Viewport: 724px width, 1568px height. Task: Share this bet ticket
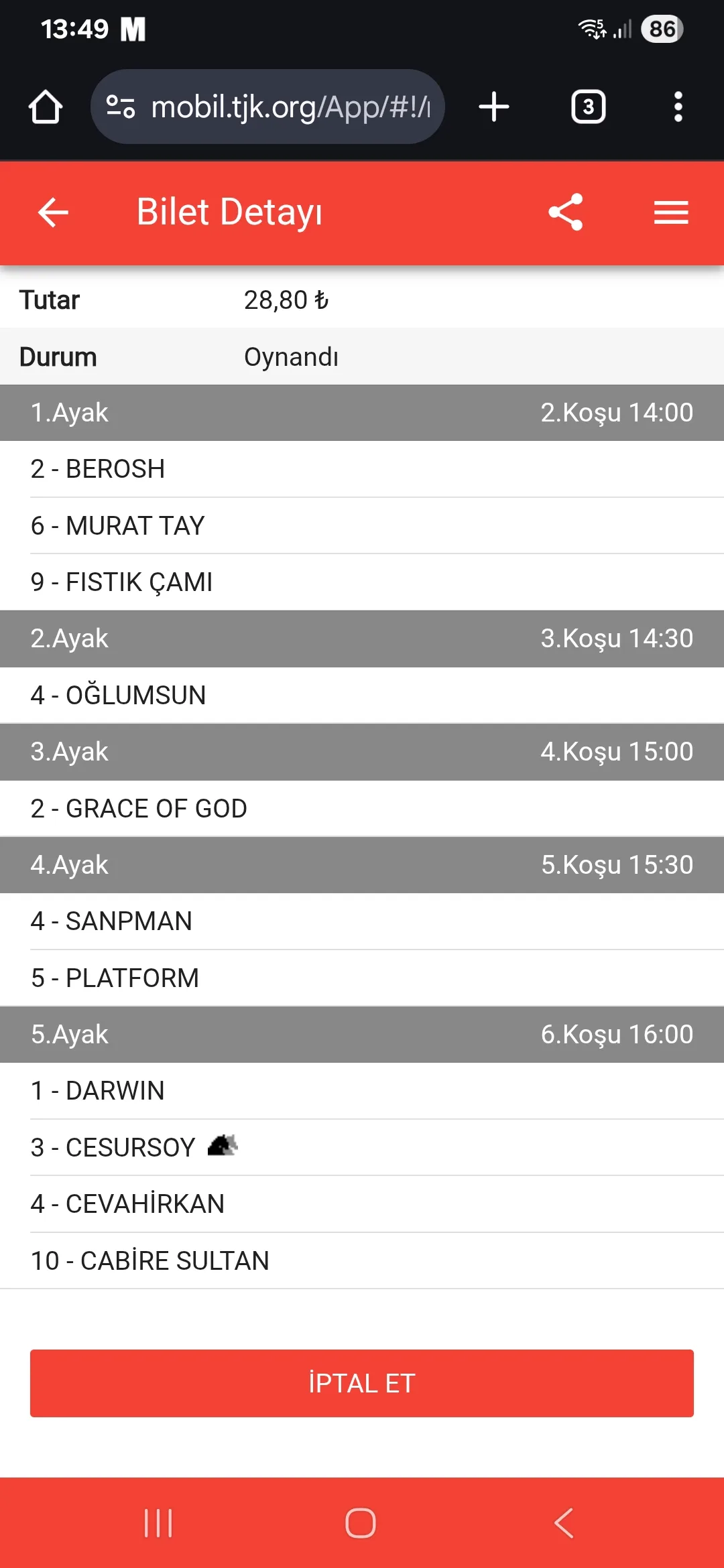(566, 212)
